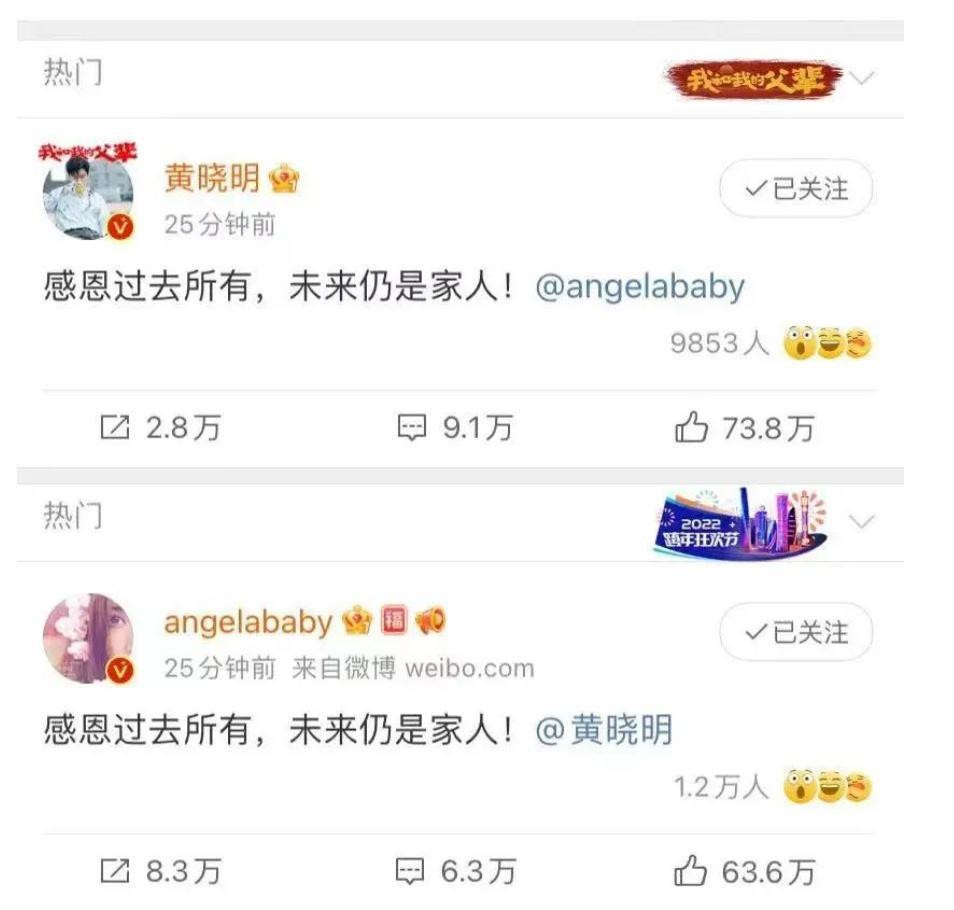Viewport: 954px width, 910px height.
Task: Open the 9.1万 comments on 黄晓明's post
Action: 455,429
